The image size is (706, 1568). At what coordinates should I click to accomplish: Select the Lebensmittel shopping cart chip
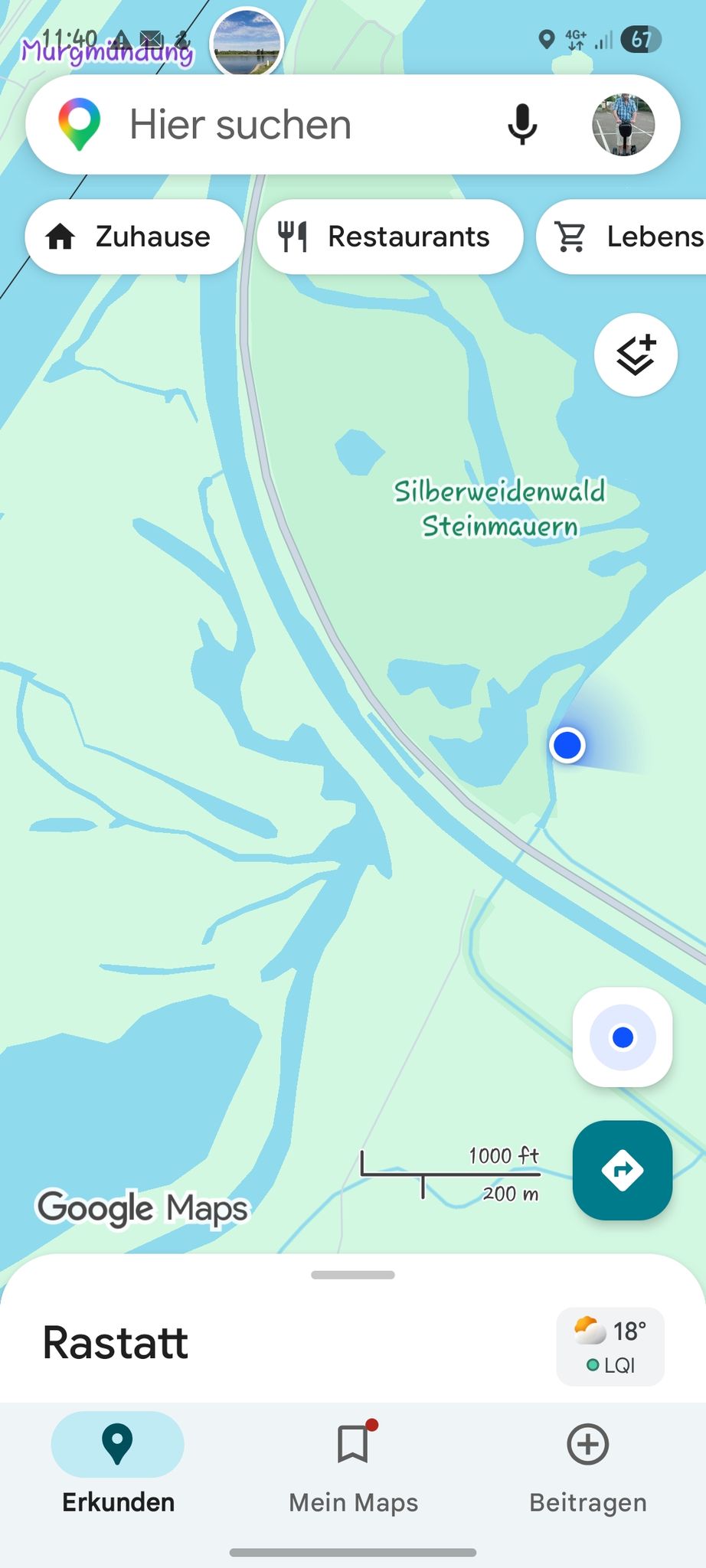click(622, 237)
